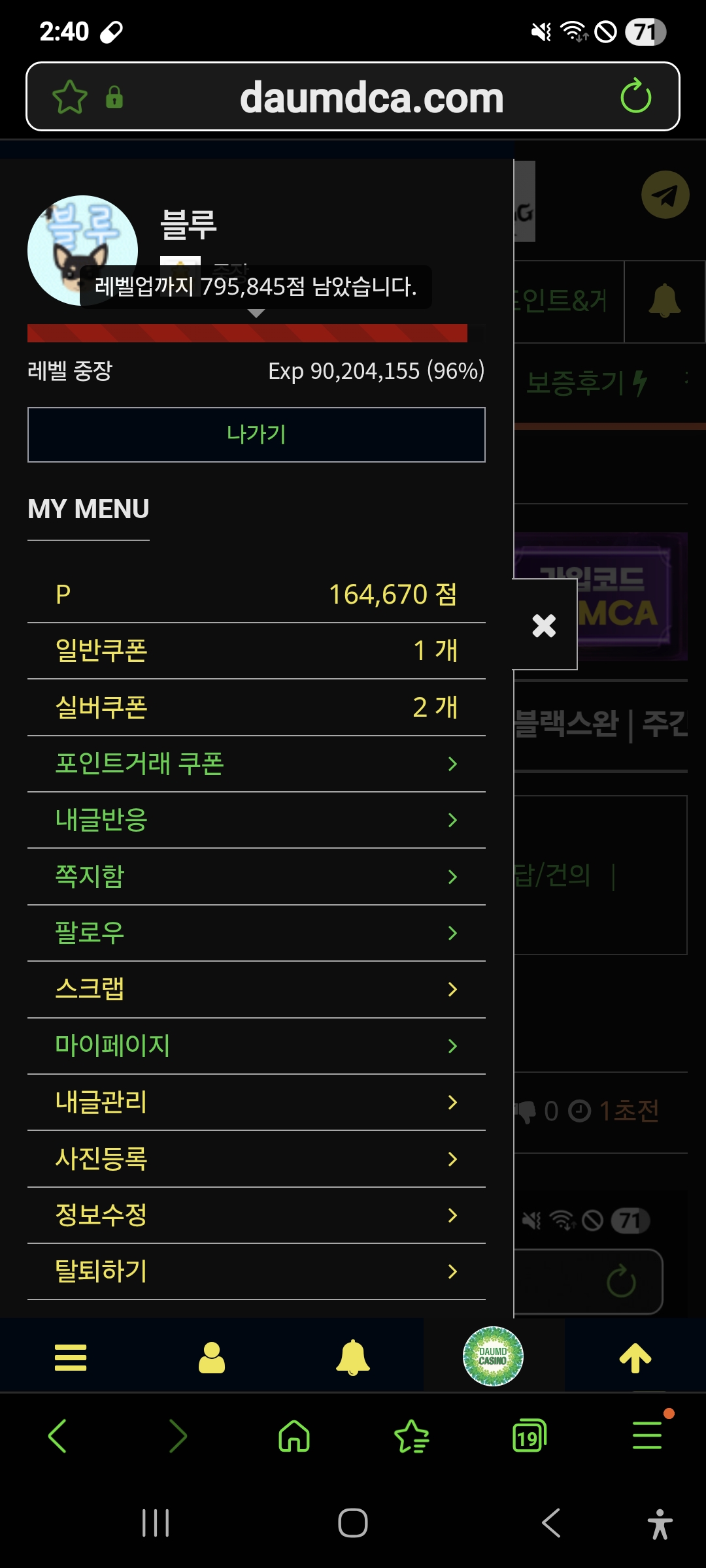The image size is (706, 1568).
Task: Open 내글반응 row
Action: pos(256,820)
